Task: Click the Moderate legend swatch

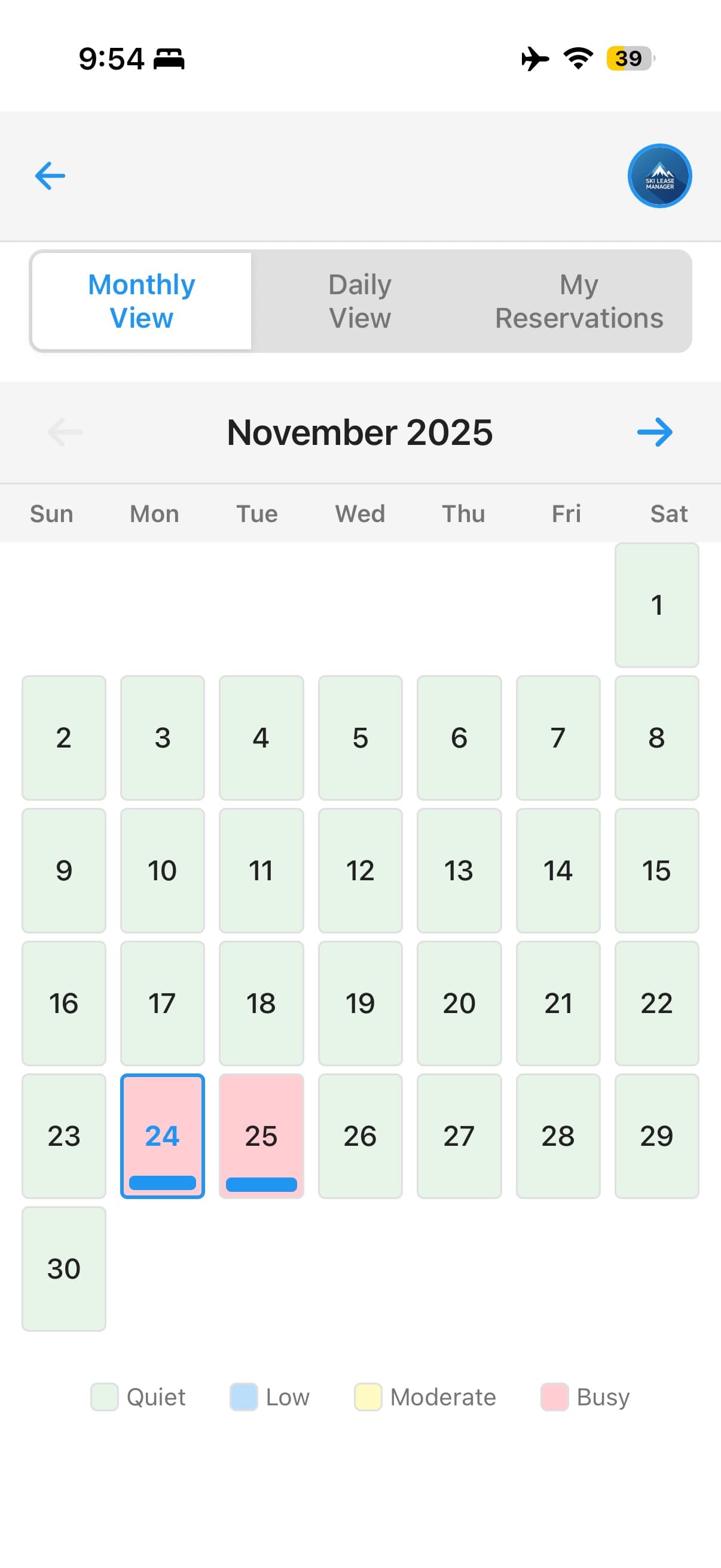Action: click(x=368, y=1397)
